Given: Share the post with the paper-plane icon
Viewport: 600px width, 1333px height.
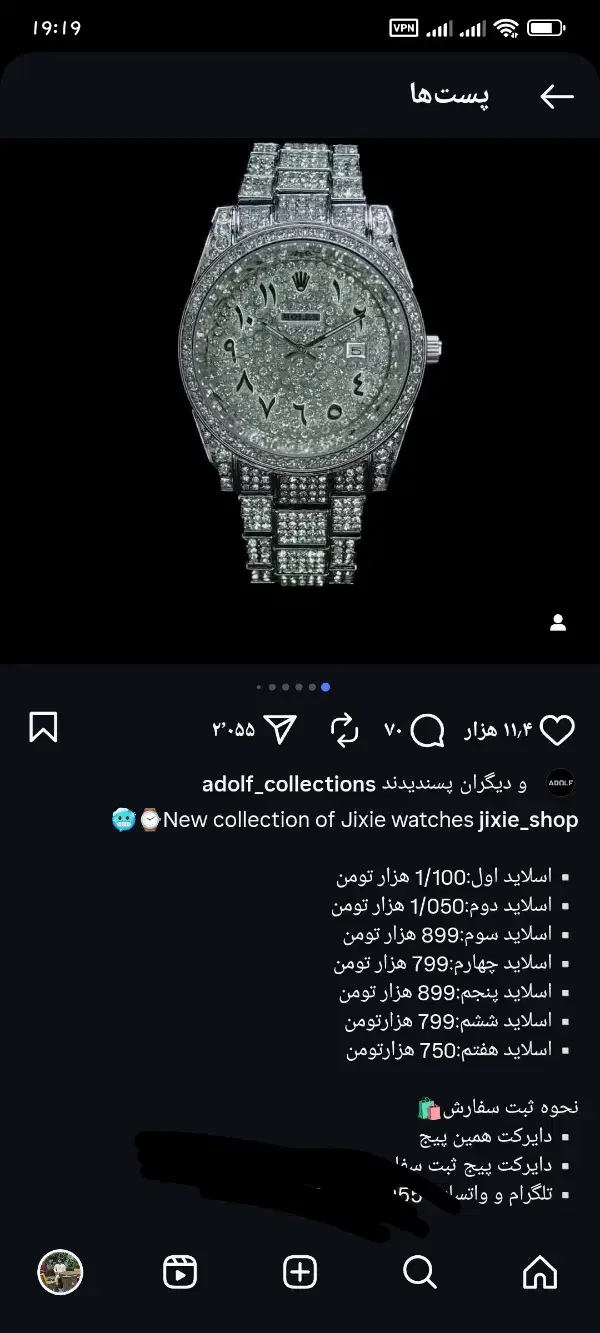Looking at the screenshot, I should [x=280, y=730].
